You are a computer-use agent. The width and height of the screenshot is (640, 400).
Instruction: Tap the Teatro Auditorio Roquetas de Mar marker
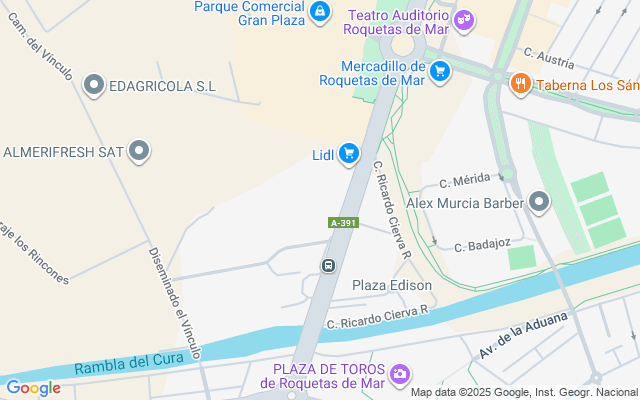click(x=463, y=17)
